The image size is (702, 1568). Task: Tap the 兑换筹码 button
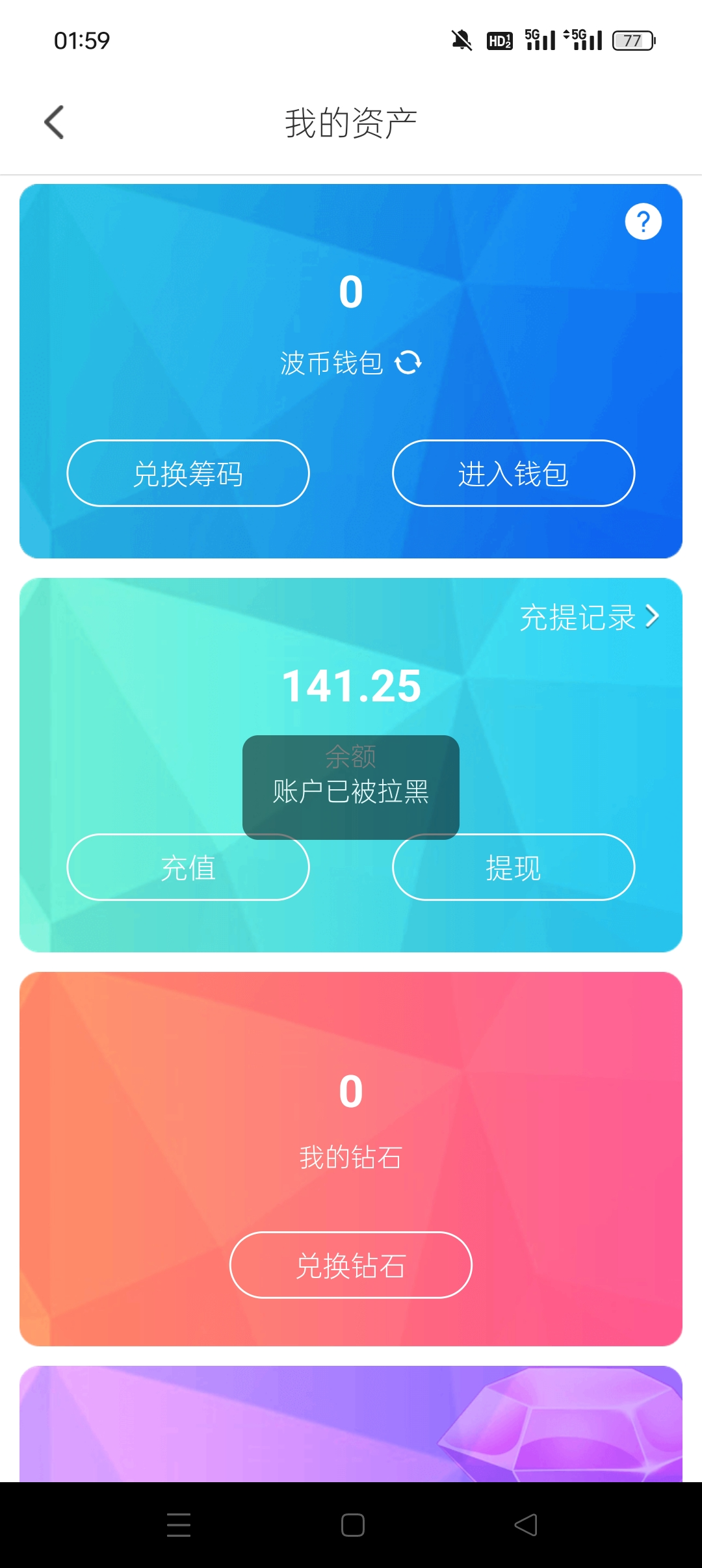pyautogui.click(x=188, y=473)
